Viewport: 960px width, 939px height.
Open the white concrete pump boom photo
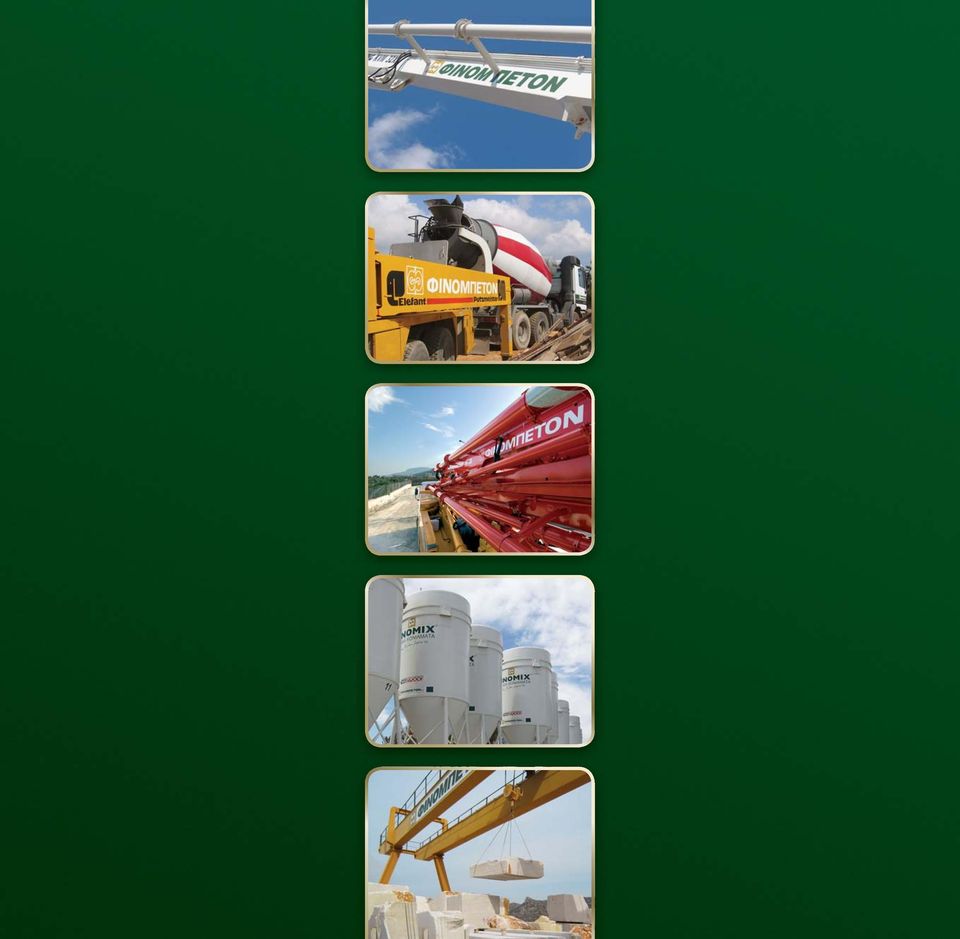480,84
